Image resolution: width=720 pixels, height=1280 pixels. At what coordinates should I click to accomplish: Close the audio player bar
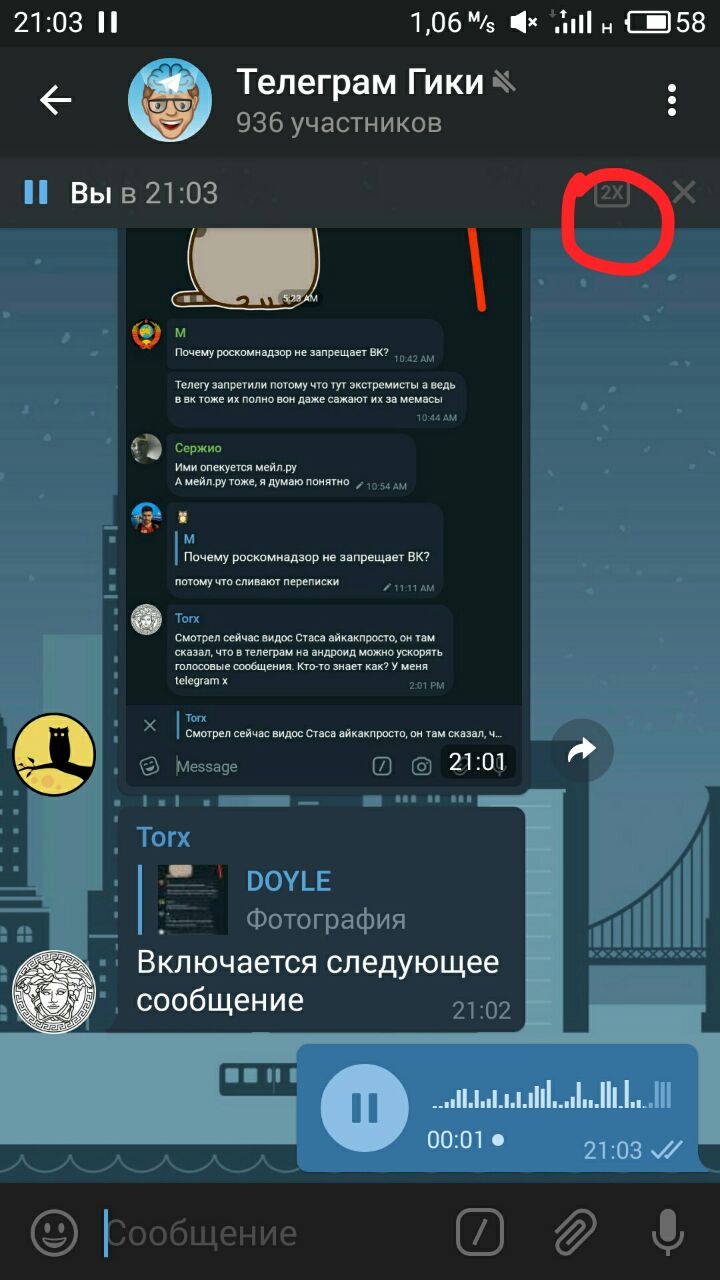(684, 192)
